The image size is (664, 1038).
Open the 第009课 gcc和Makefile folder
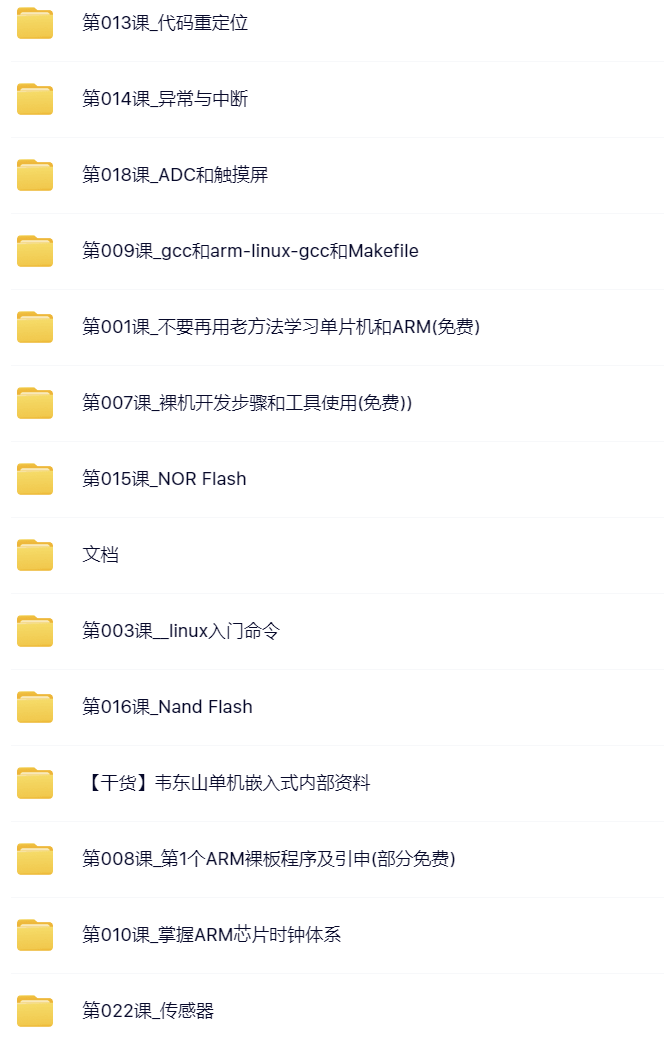250,251
